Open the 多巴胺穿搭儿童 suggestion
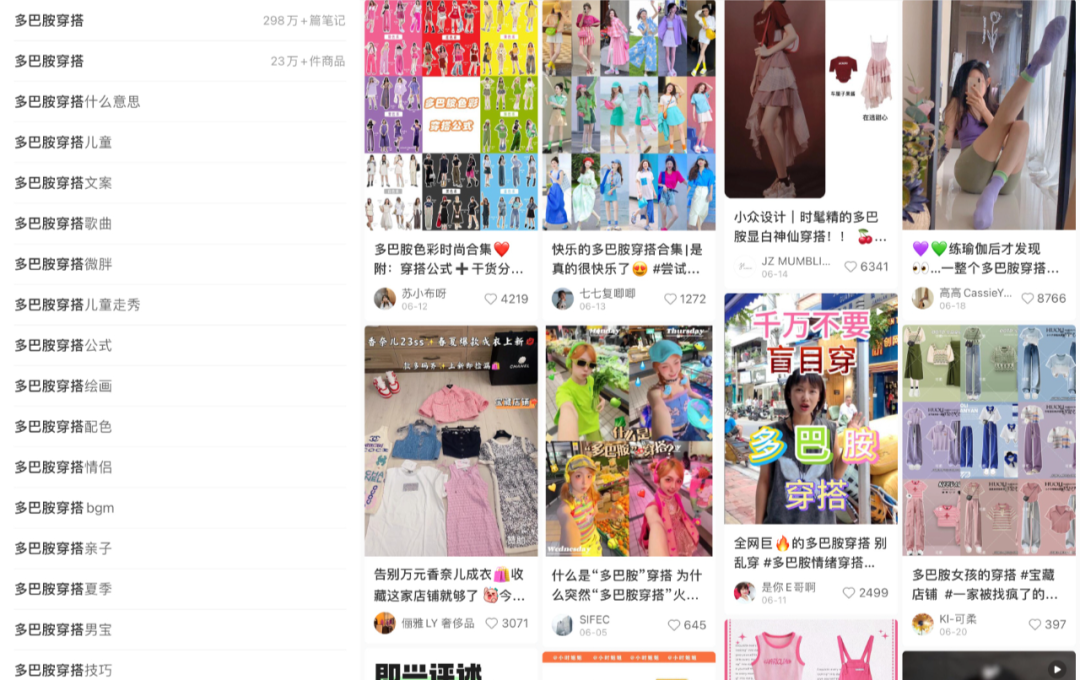 [64, 142]
